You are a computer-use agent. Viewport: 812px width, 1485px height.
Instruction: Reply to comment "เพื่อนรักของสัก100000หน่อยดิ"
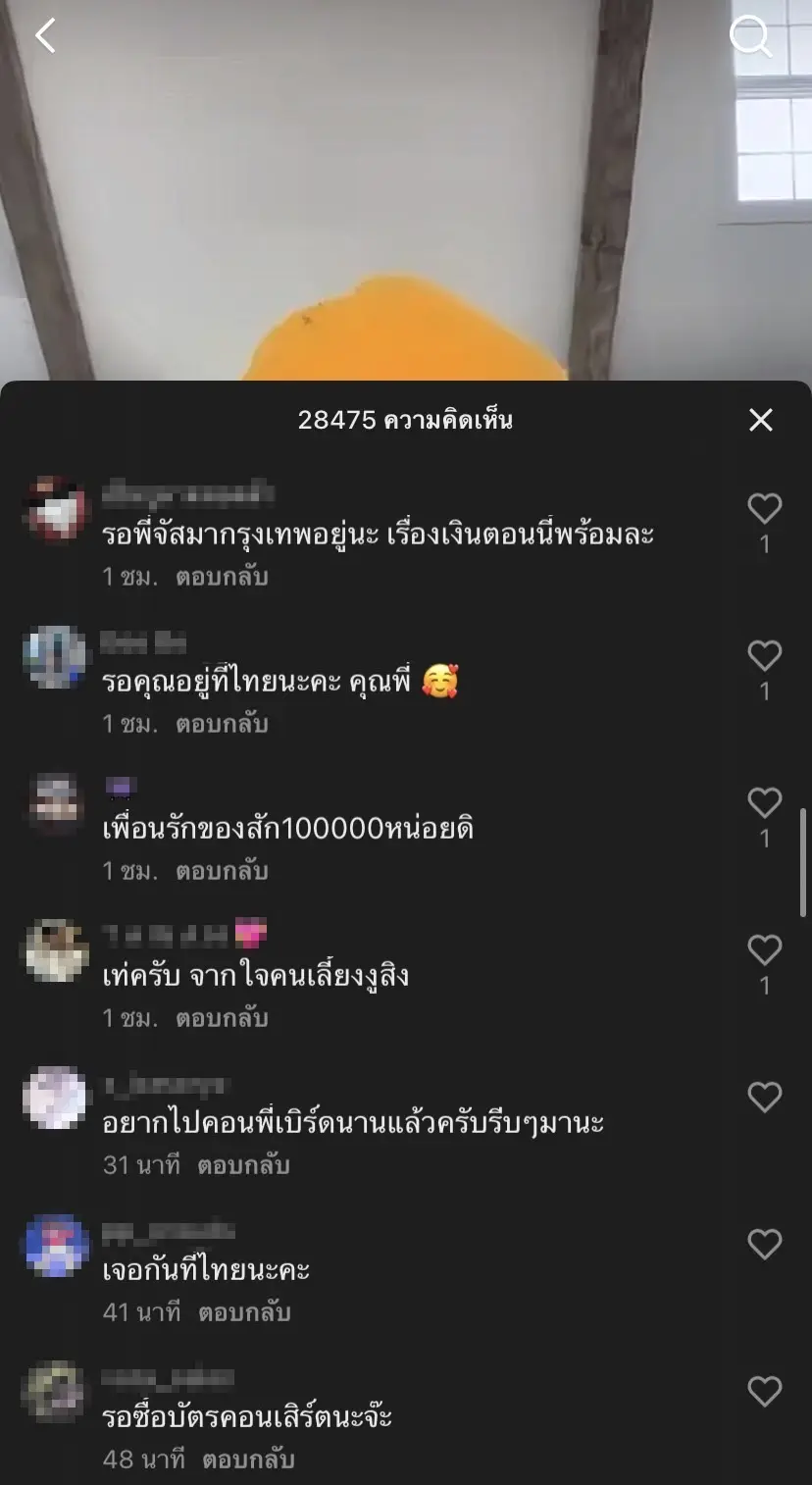[x=222, y=871]
